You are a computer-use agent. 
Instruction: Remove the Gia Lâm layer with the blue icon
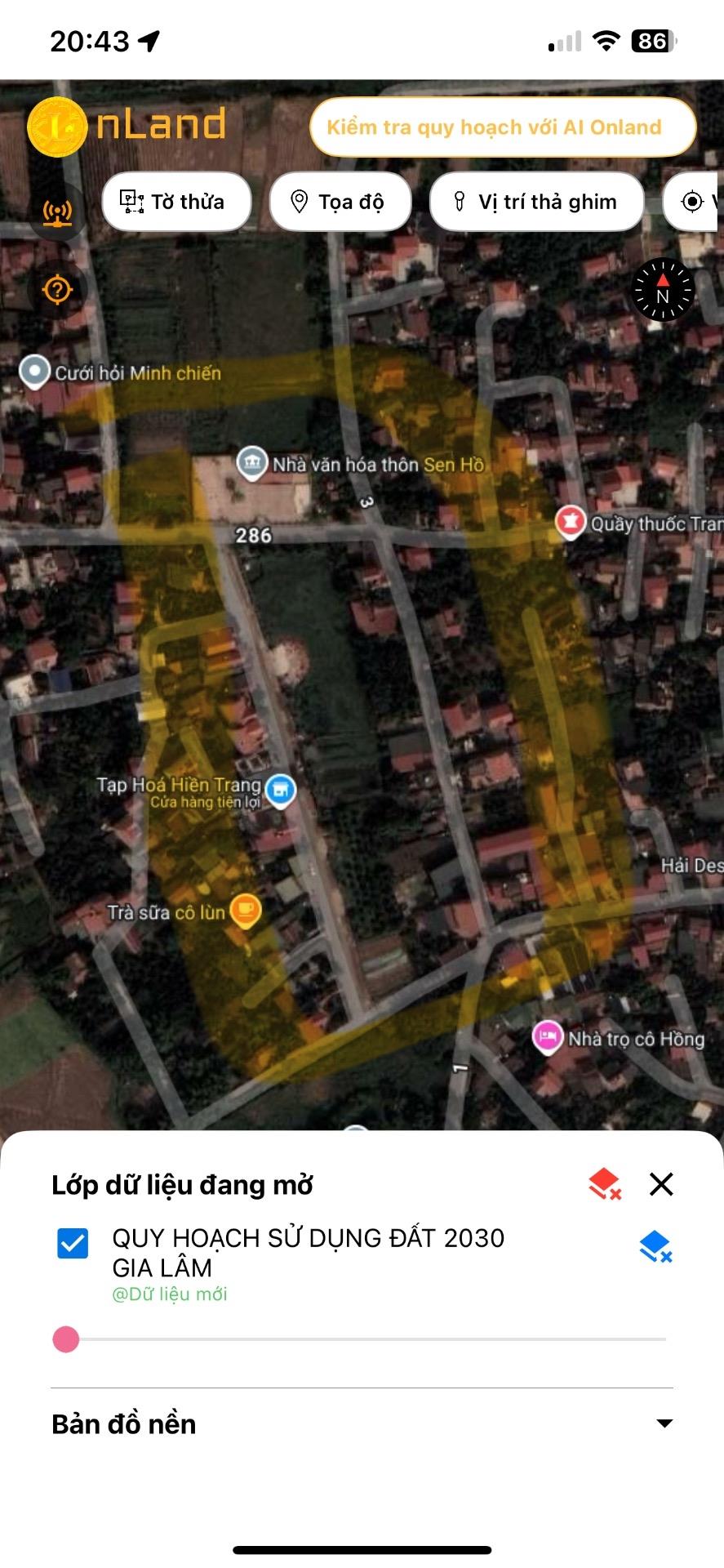tap(655, 1247)
